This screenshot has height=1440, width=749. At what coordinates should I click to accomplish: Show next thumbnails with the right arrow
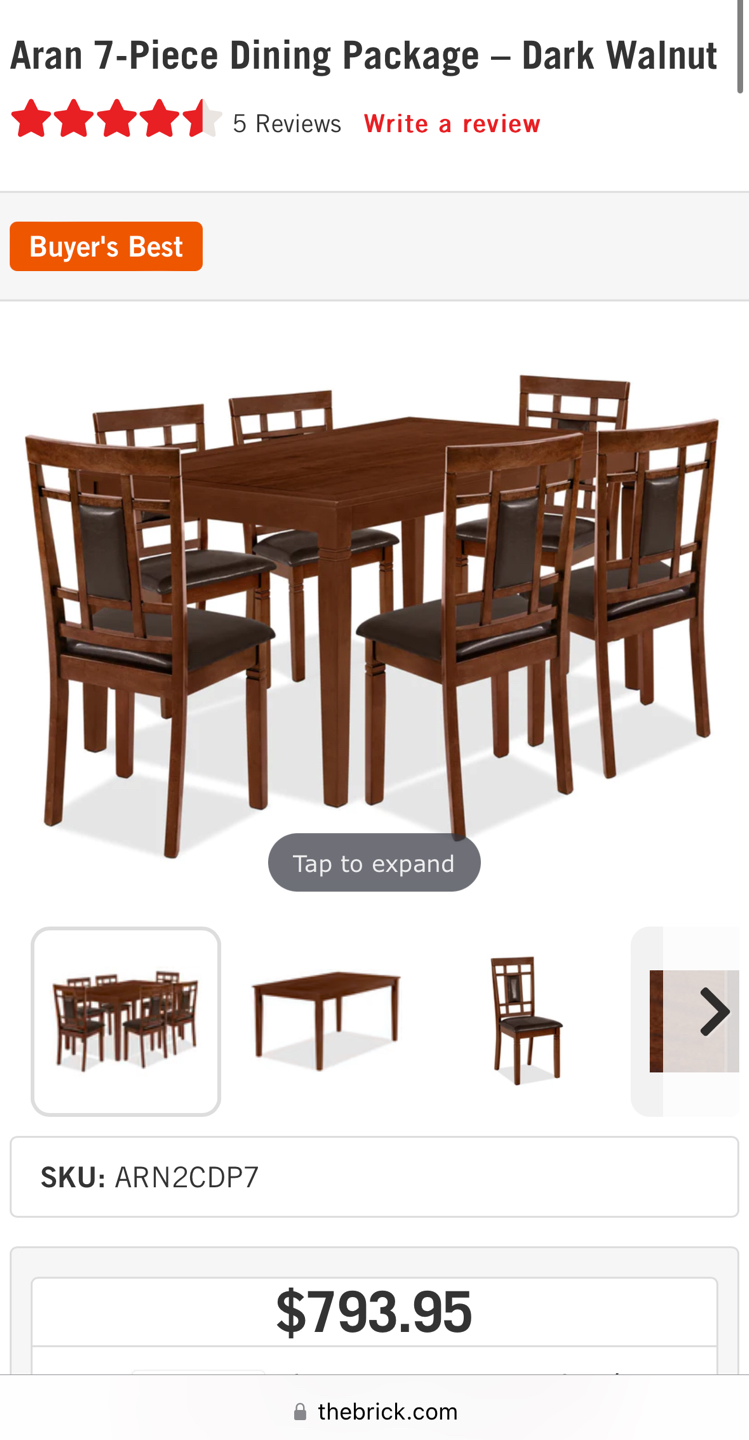point(713,1012)
